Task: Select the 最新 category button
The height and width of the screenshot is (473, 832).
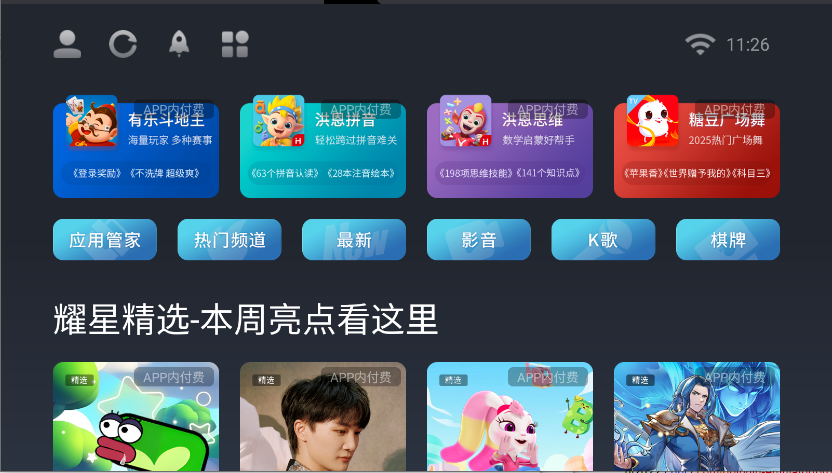Action: pos(354,240)
